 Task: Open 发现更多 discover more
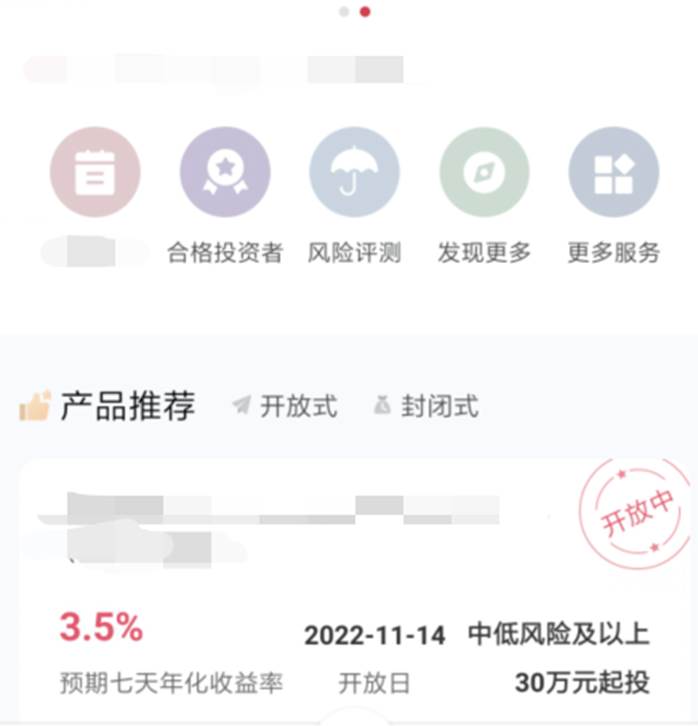pos(485,172)
